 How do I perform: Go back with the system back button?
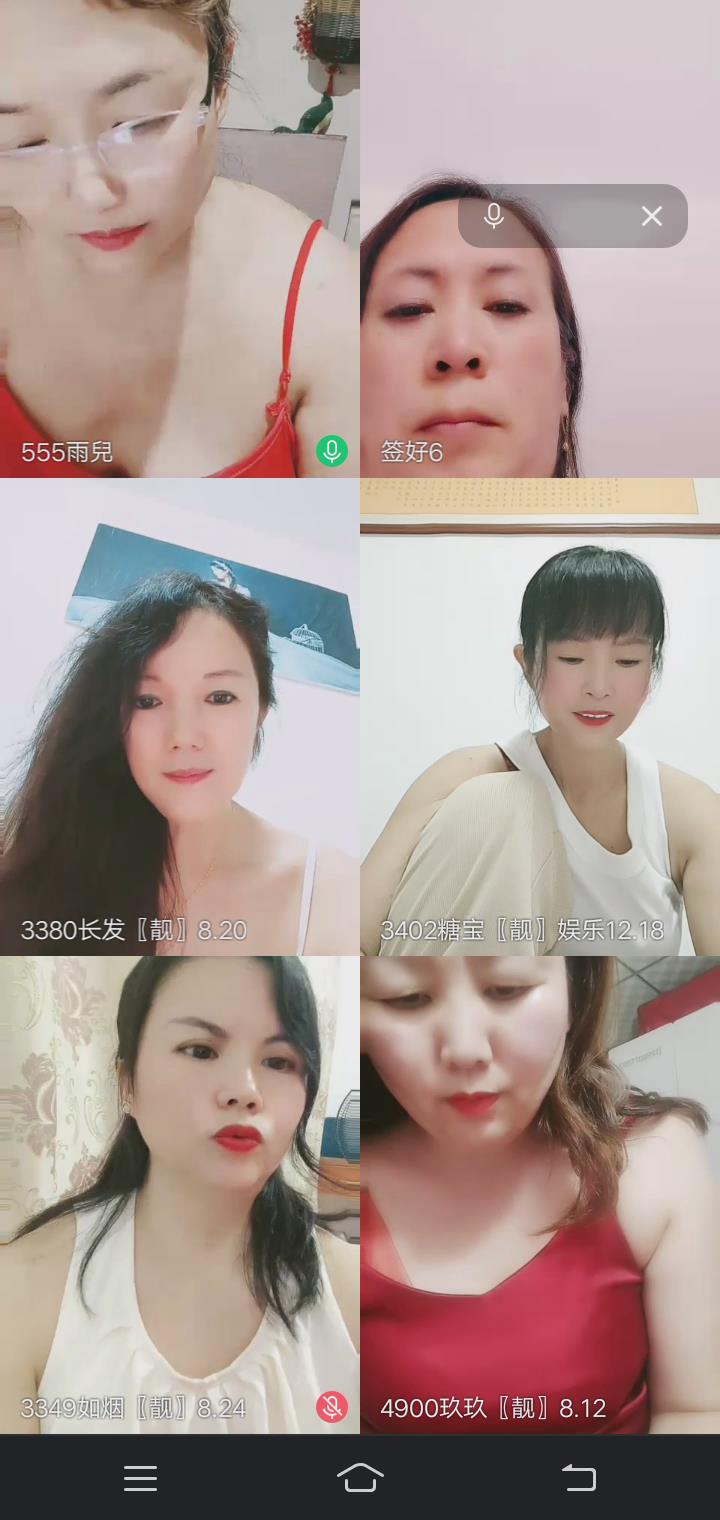point(578,1477)
